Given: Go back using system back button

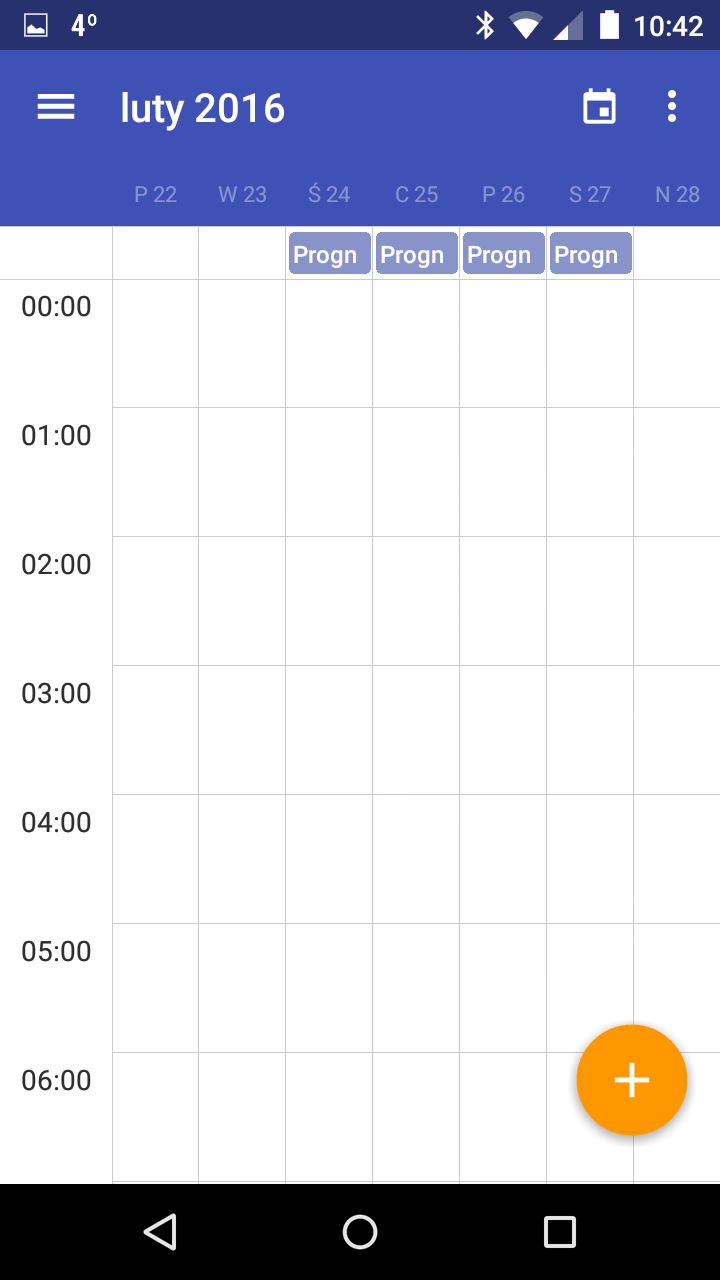Looking at the screenshot, I should [x=160, y=1232].
